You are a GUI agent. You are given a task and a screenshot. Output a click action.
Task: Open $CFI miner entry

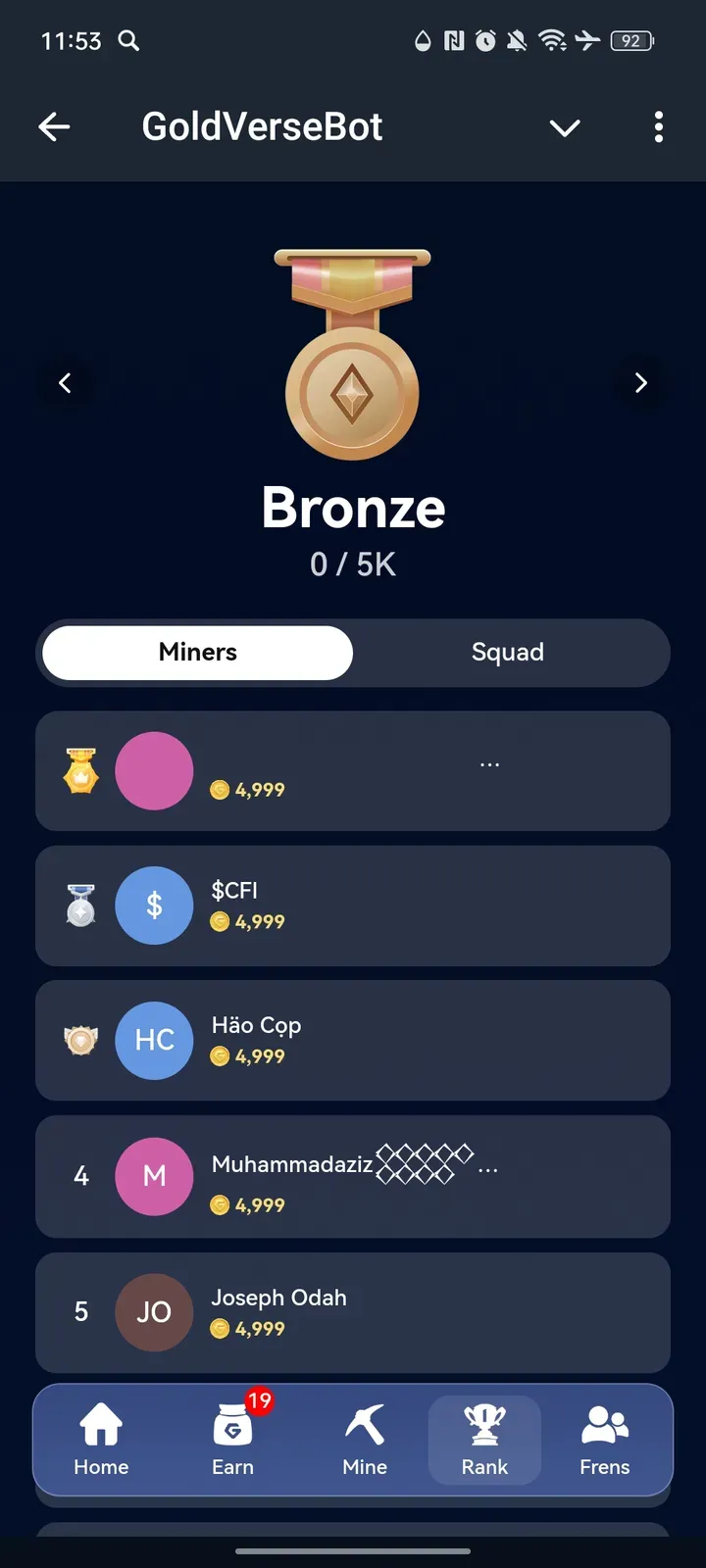(353, 906)
